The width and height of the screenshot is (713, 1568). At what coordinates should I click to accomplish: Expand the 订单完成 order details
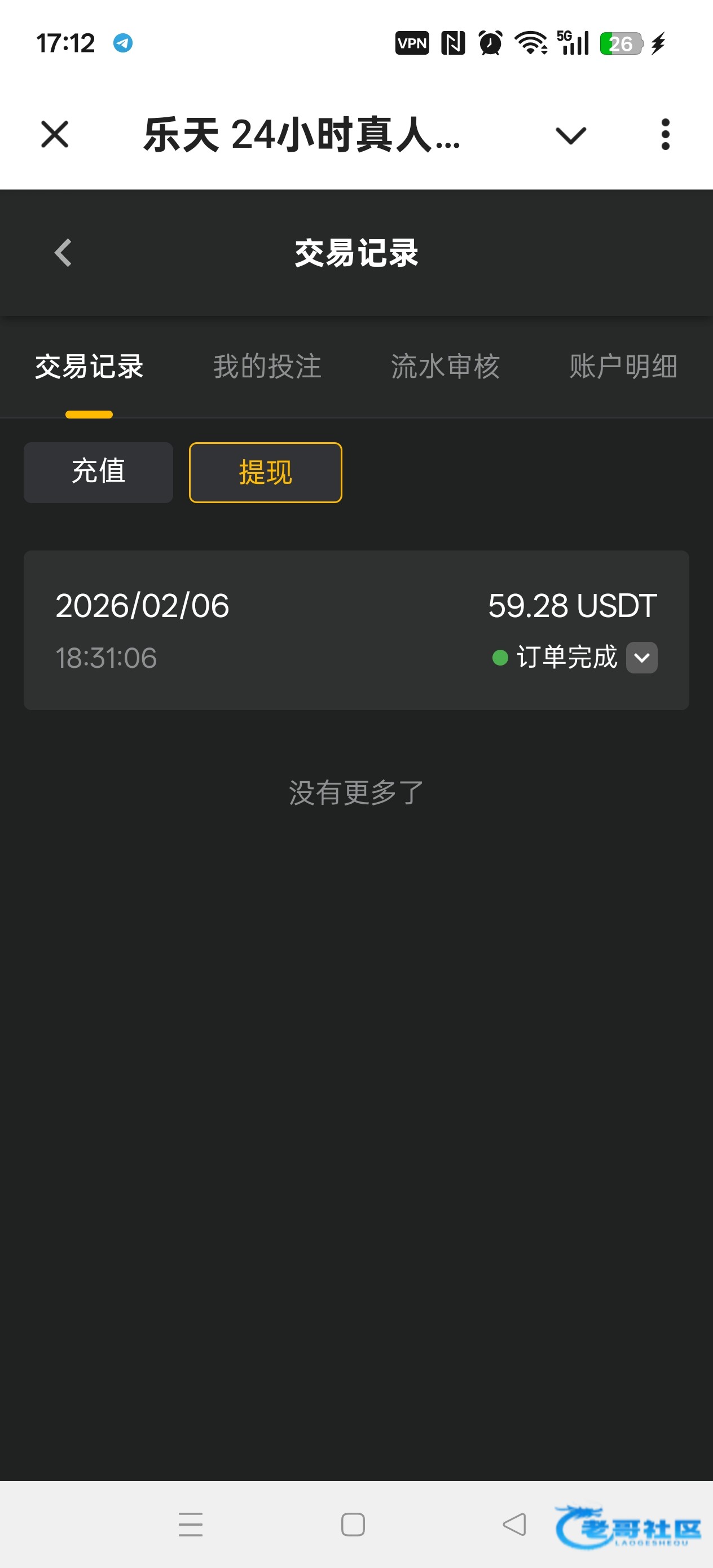(x=642, y=658)
